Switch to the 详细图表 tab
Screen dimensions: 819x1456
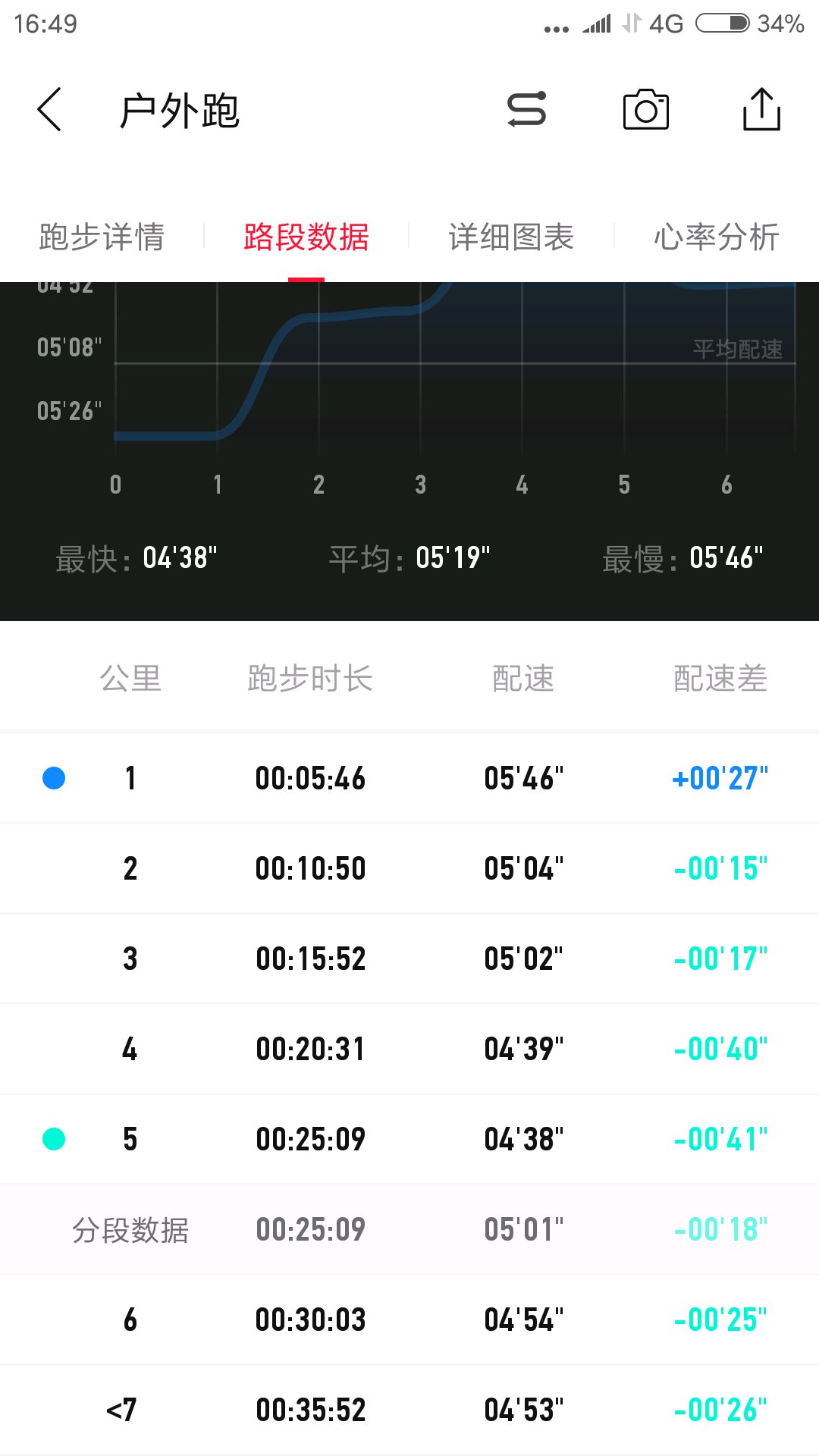coord(511,237)
